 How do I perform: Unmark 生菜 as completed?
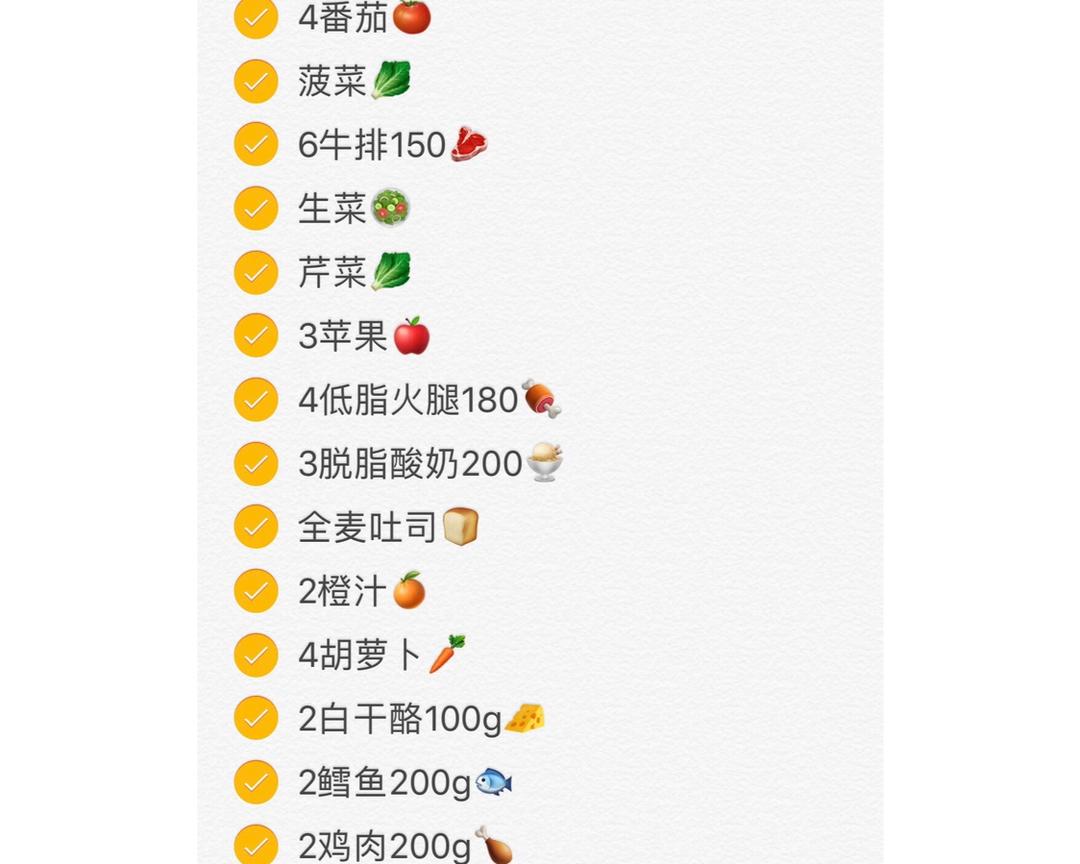point(256,208)
